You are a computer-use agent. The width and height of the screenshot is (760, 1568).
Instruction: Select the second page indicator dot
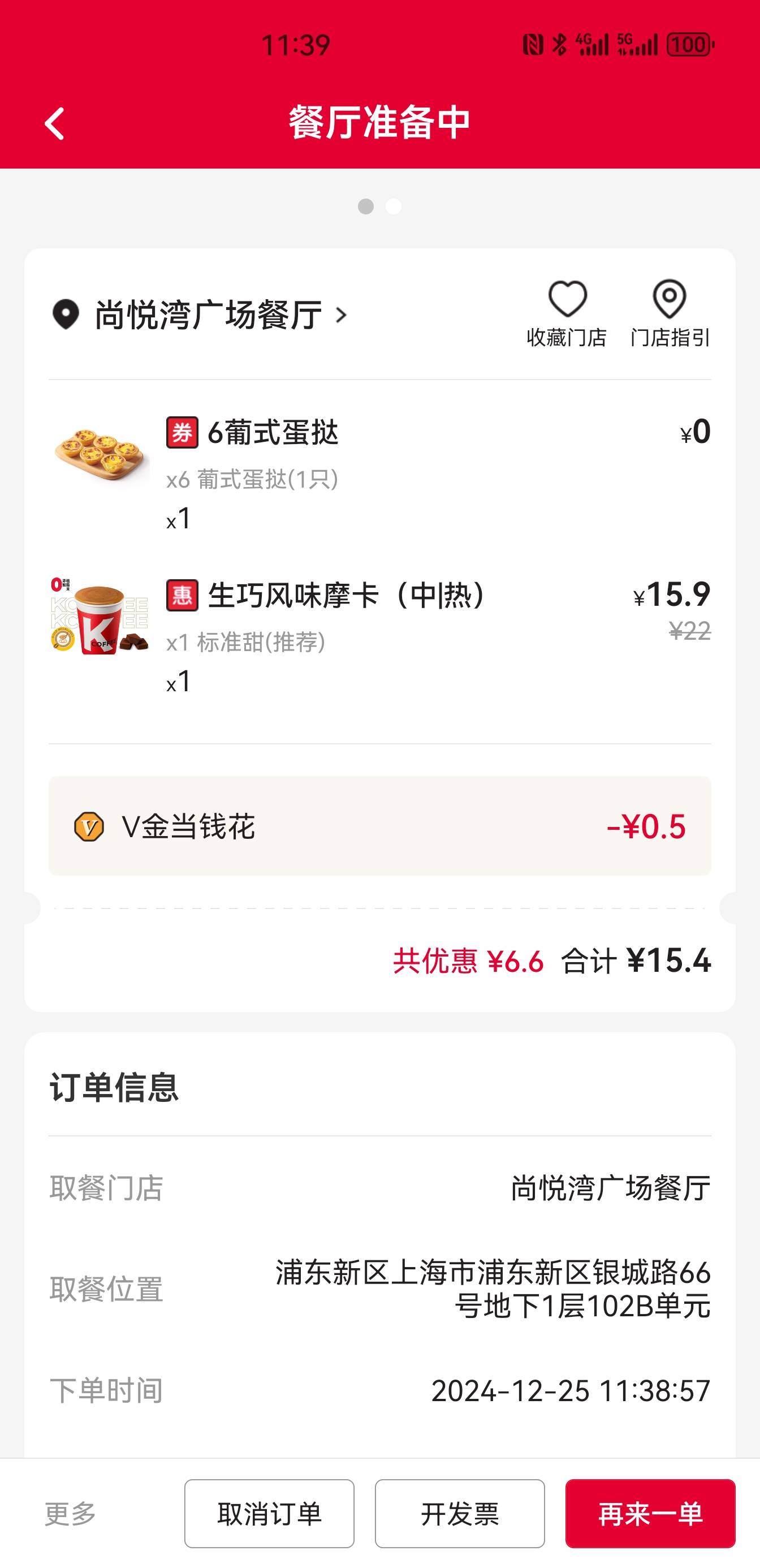click(394, 206)
